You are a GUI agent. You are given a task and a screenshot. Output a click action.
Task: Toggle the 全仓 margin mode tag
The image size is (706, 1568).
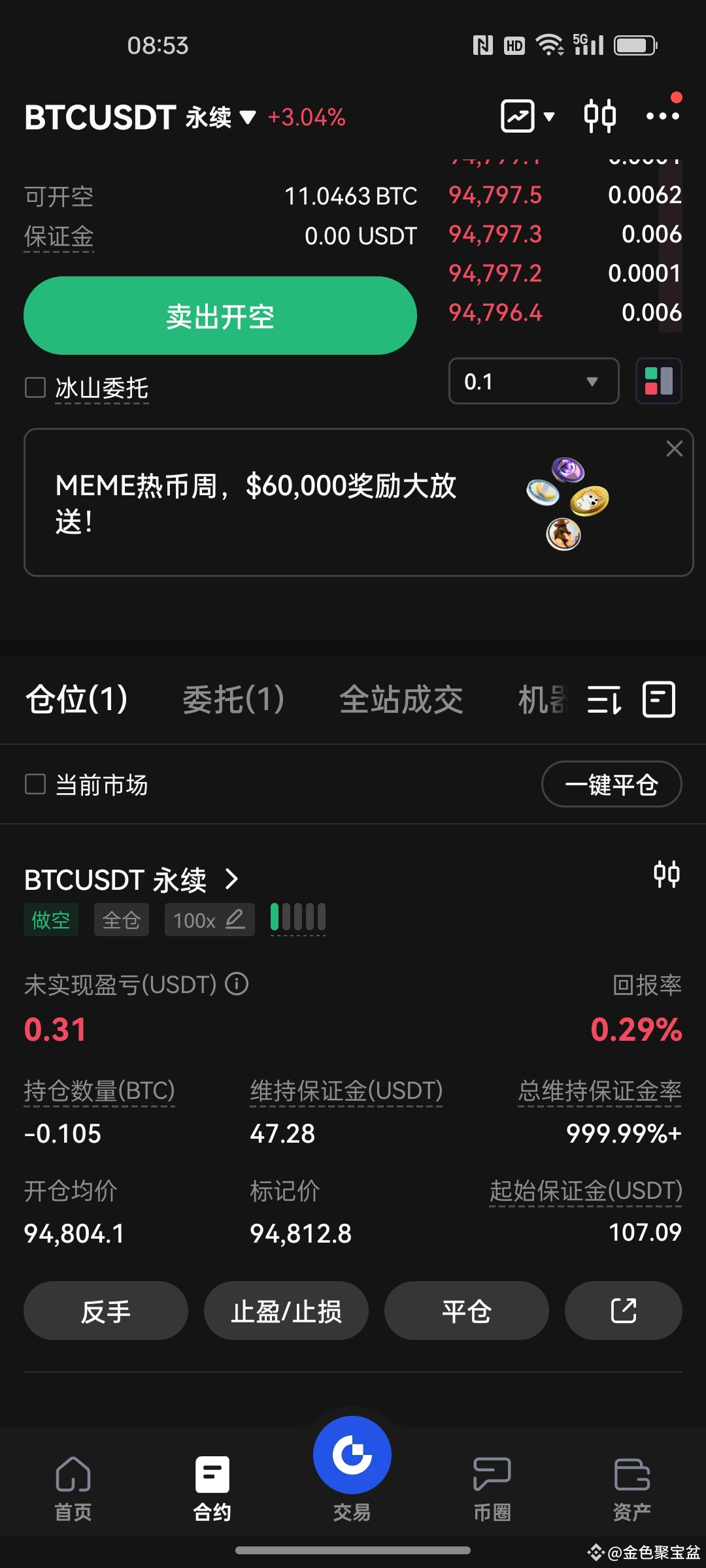click(x=120, y=919)
